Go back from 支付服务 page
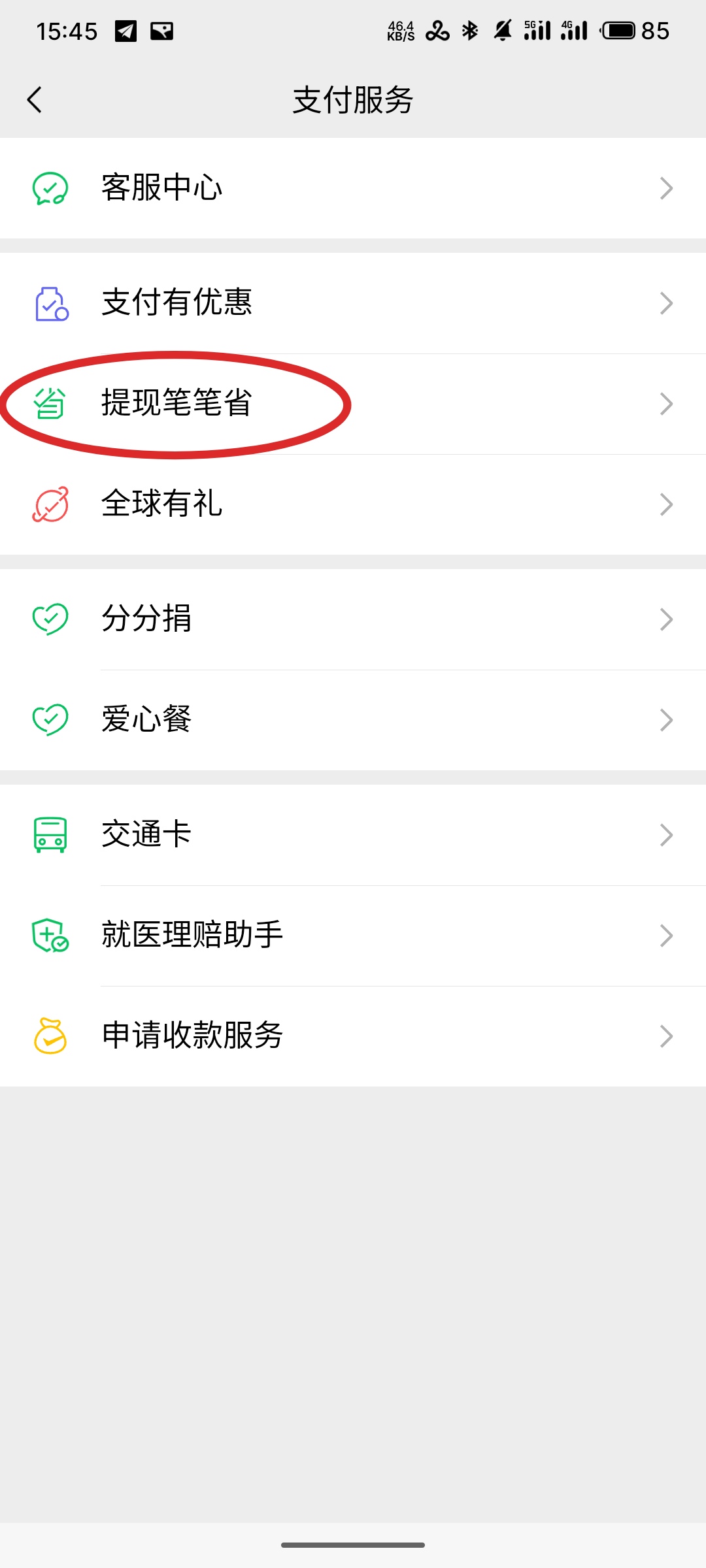 [35, 100]
